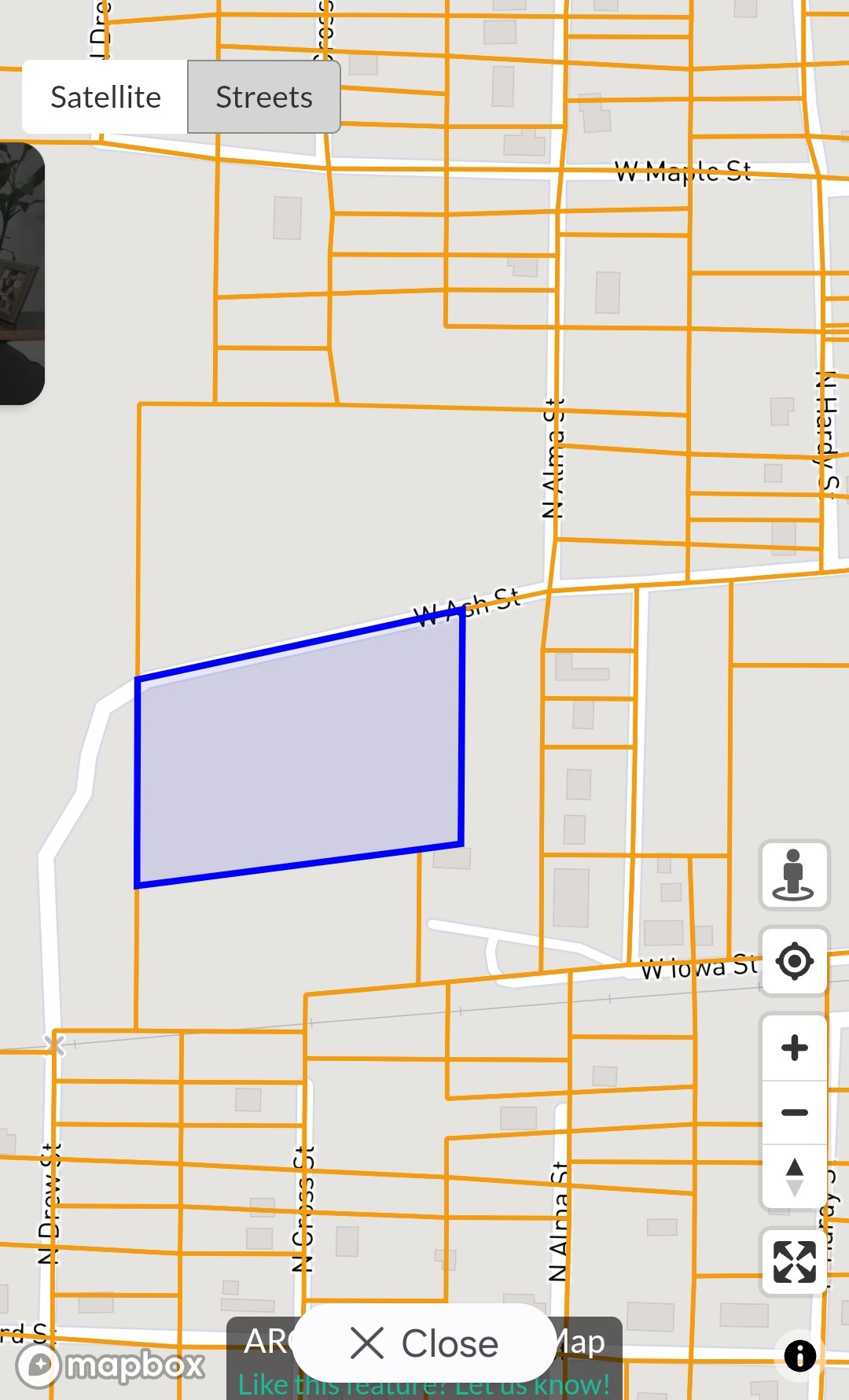Open street view pegman
849x1400 pixels.
click(x=794, y=875)
